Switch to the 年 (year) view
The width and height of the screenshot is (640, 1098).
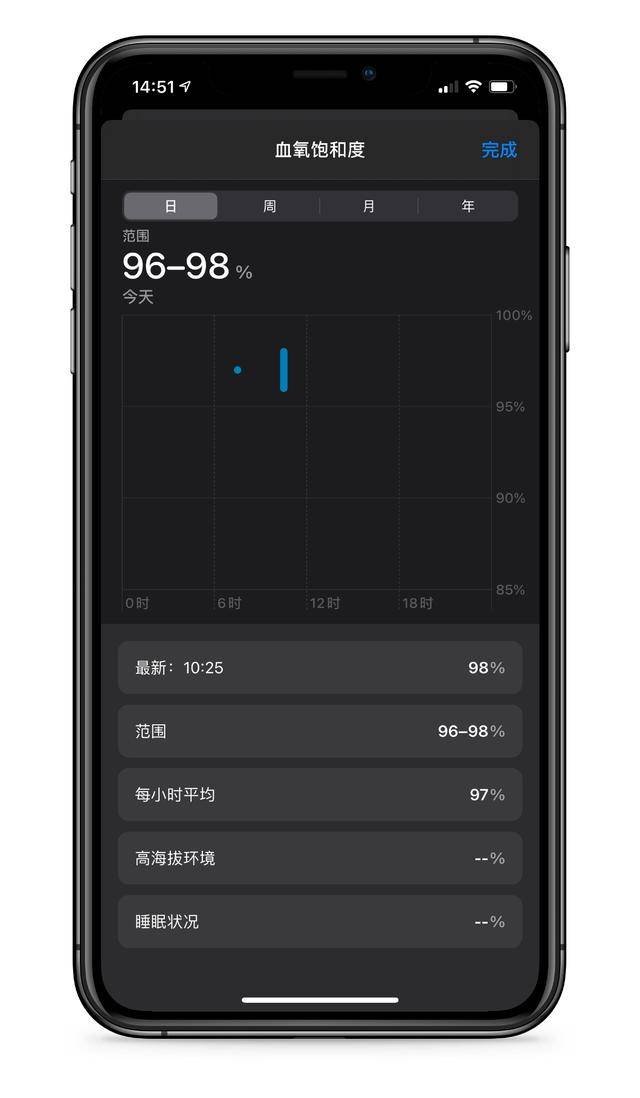pos(468,206)
